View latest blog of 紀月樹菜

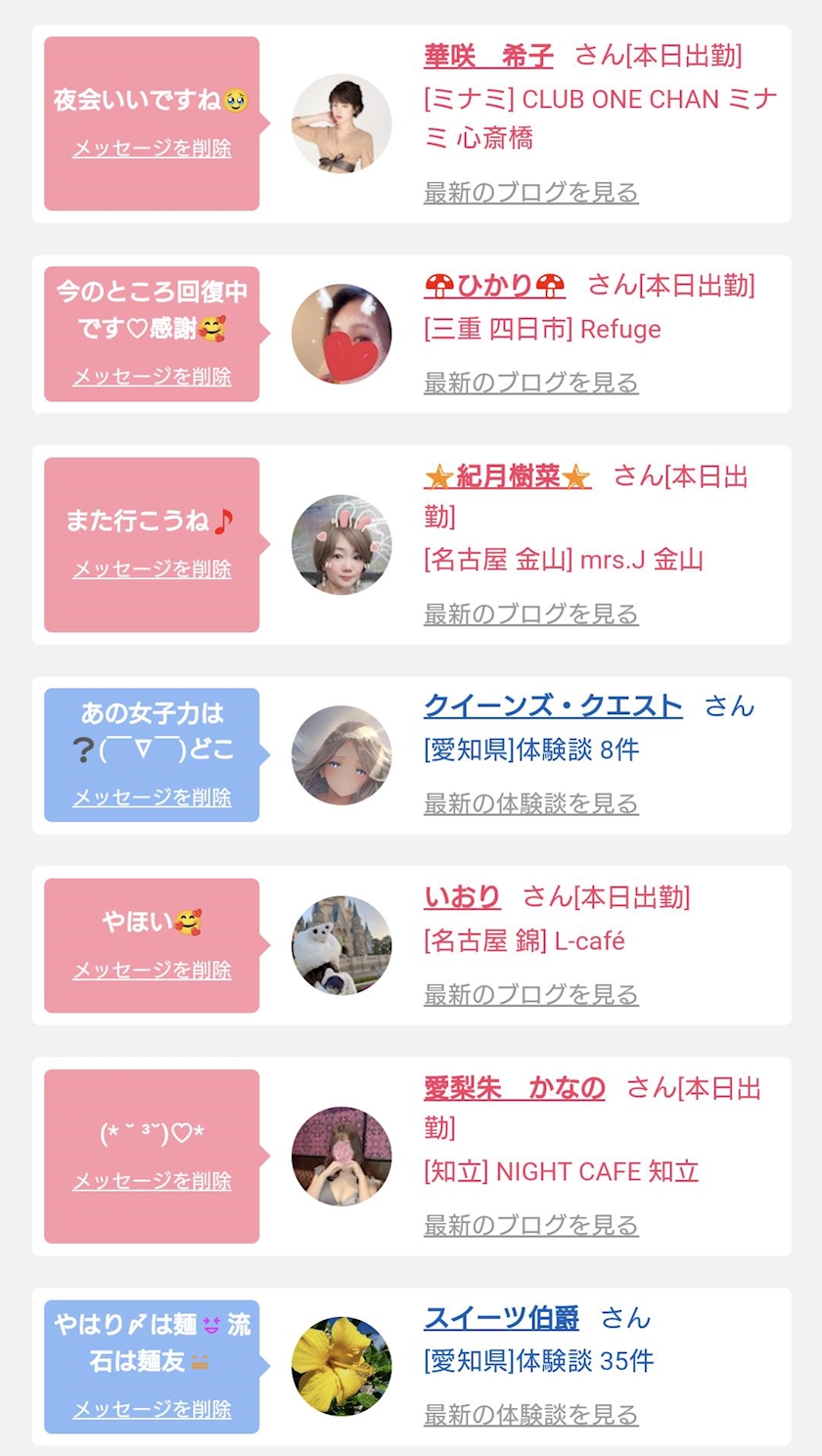(530, 614)
